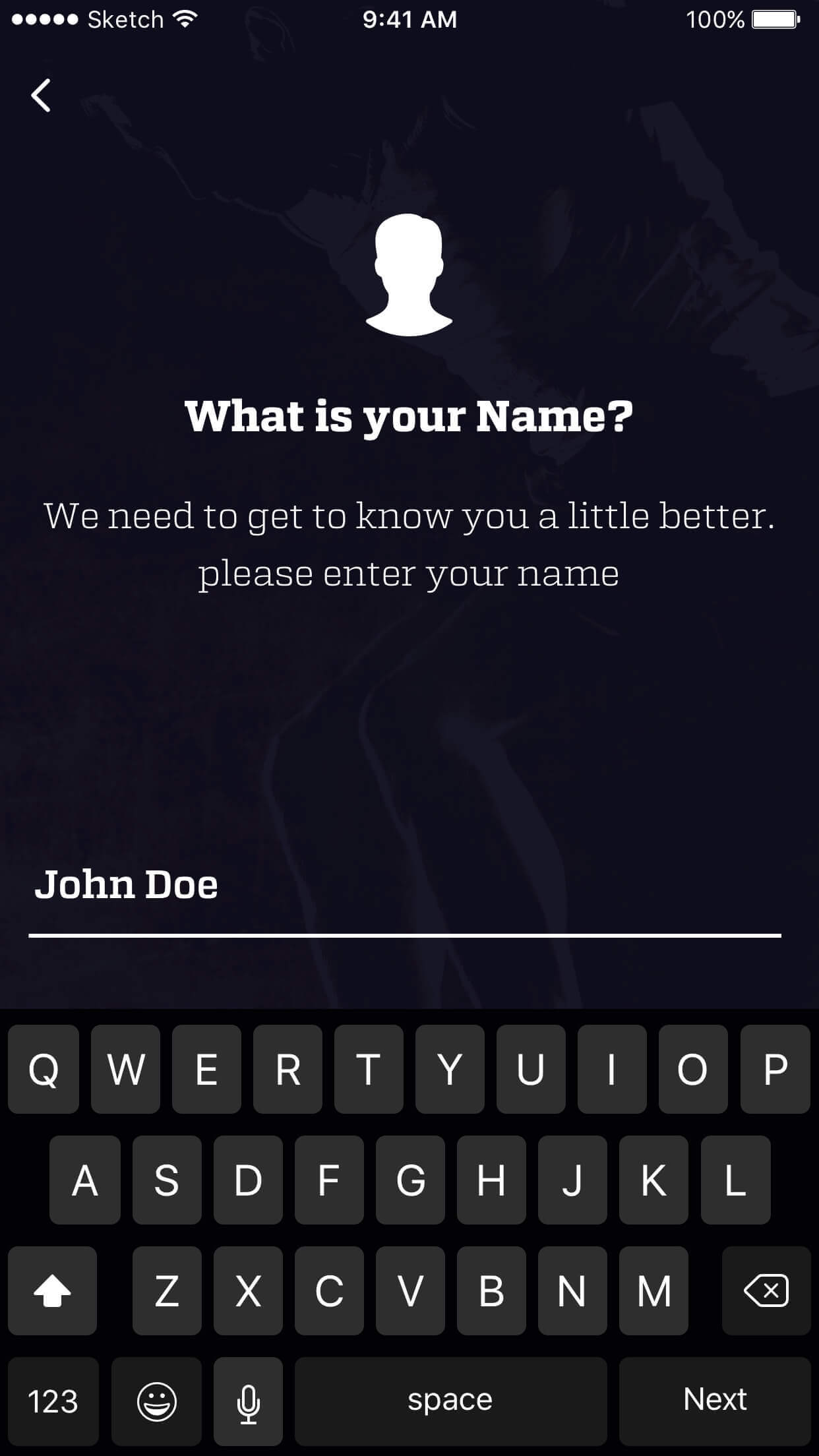Tap Next on the keyboard
Image resolution: width=819 pixels, height=1456 pixels.
coord(714,1400)
